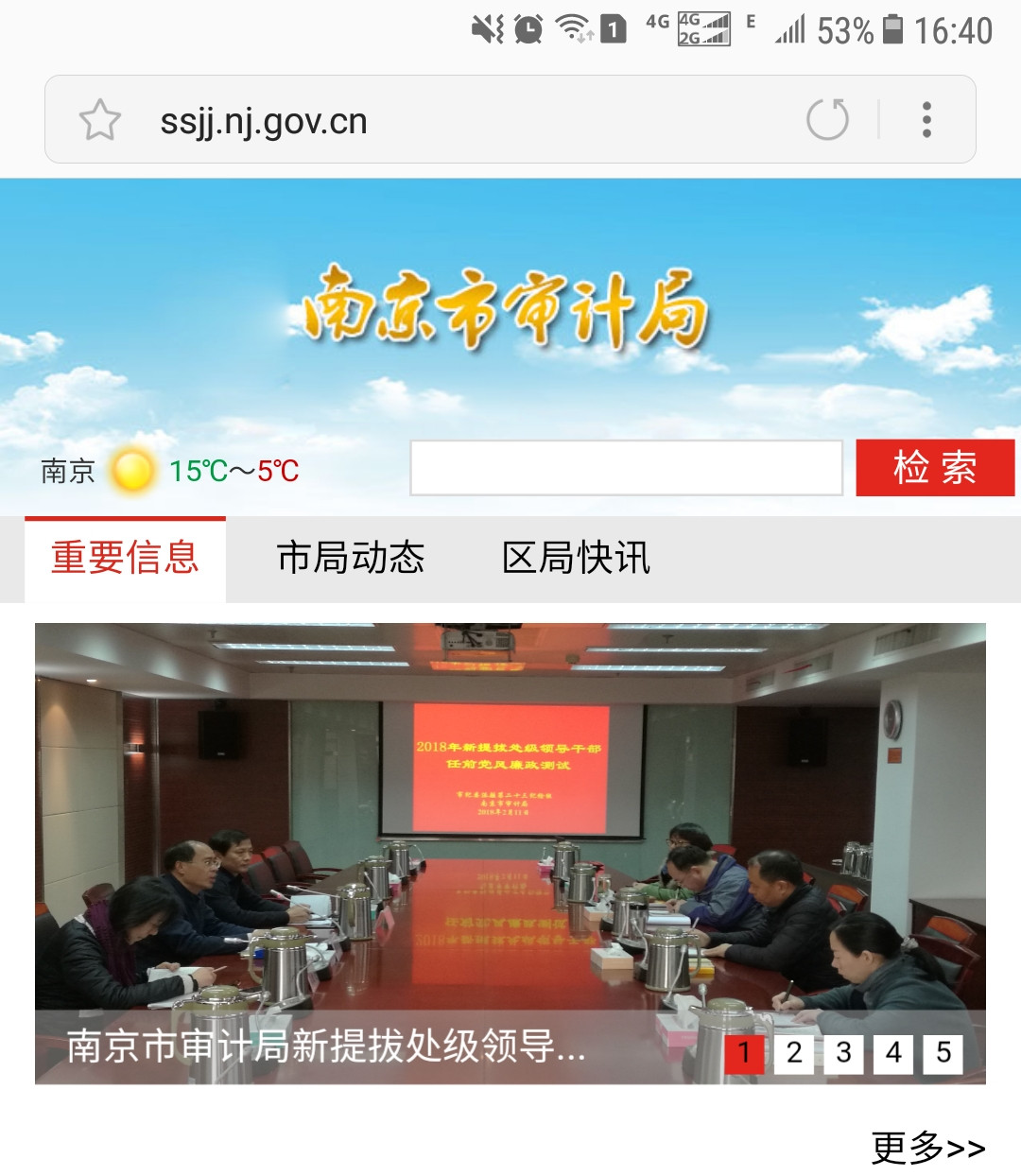Switch to the 市局动态 tab
The image size is (1021, 1176).
pos(351,559)
